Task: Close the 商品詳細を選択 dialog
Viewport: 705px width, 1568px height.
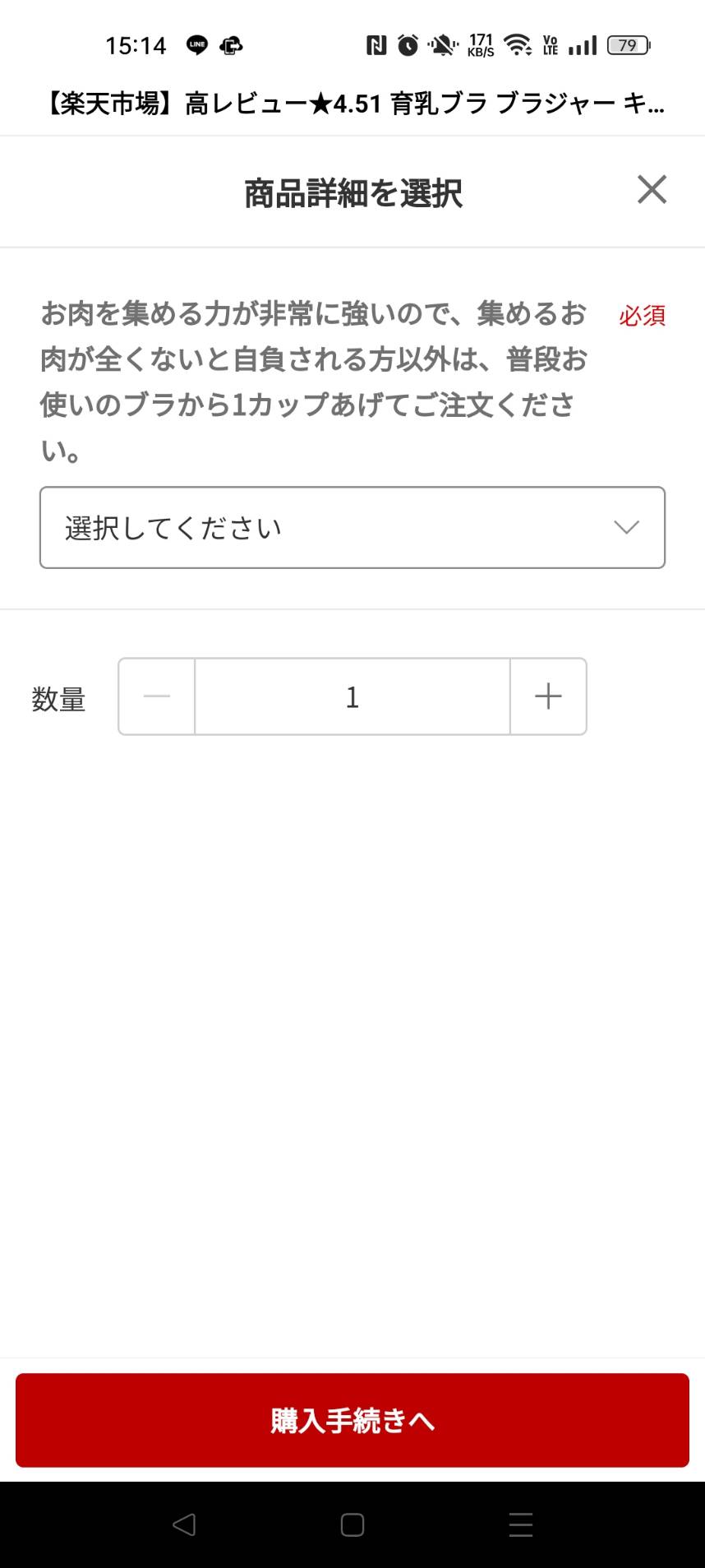Action: pos(652,190)
